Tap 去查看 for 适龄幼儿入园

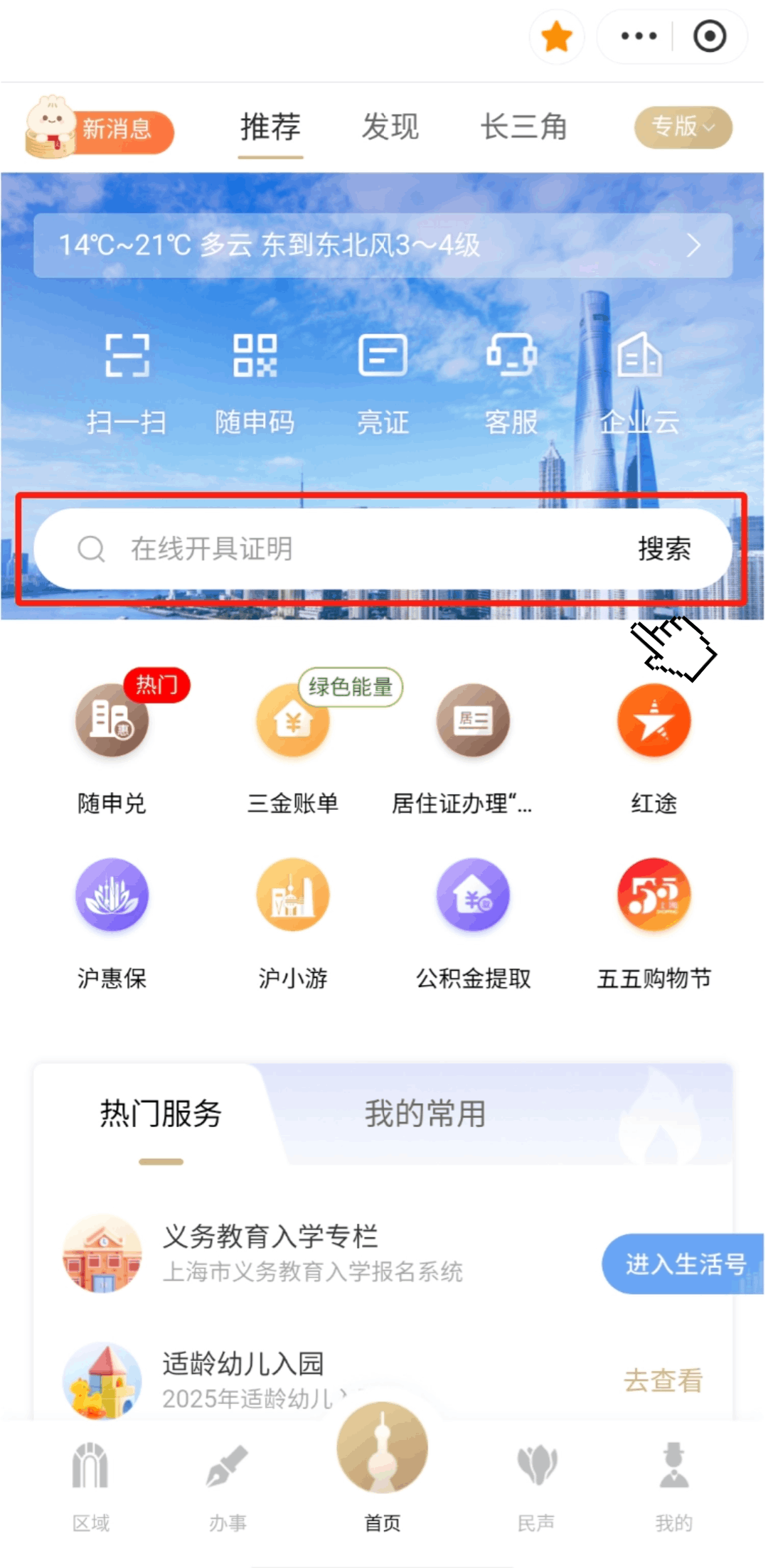pyautogui.click(x=663, y=1380)
